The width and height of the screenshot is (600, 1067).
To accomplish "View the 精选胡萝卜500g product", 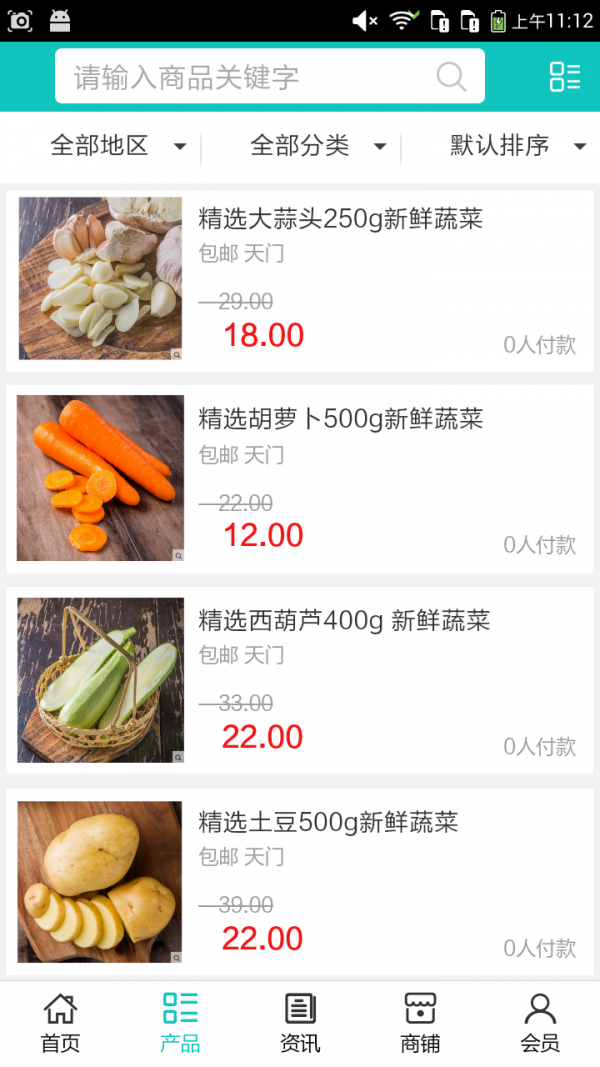I will click(x=340, y=419).
